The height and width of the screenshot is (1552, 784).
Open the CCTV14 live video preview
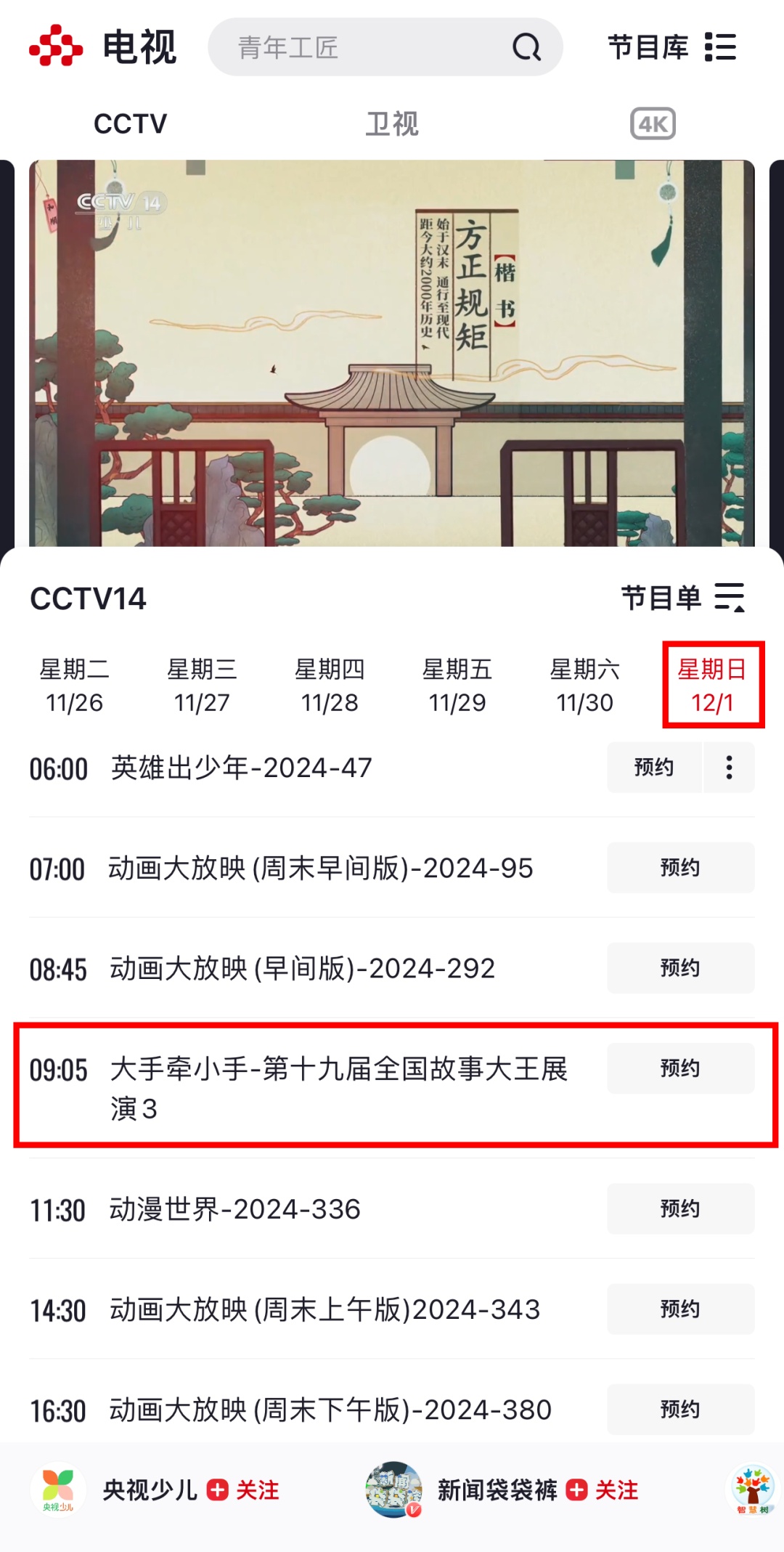(392, 353)
